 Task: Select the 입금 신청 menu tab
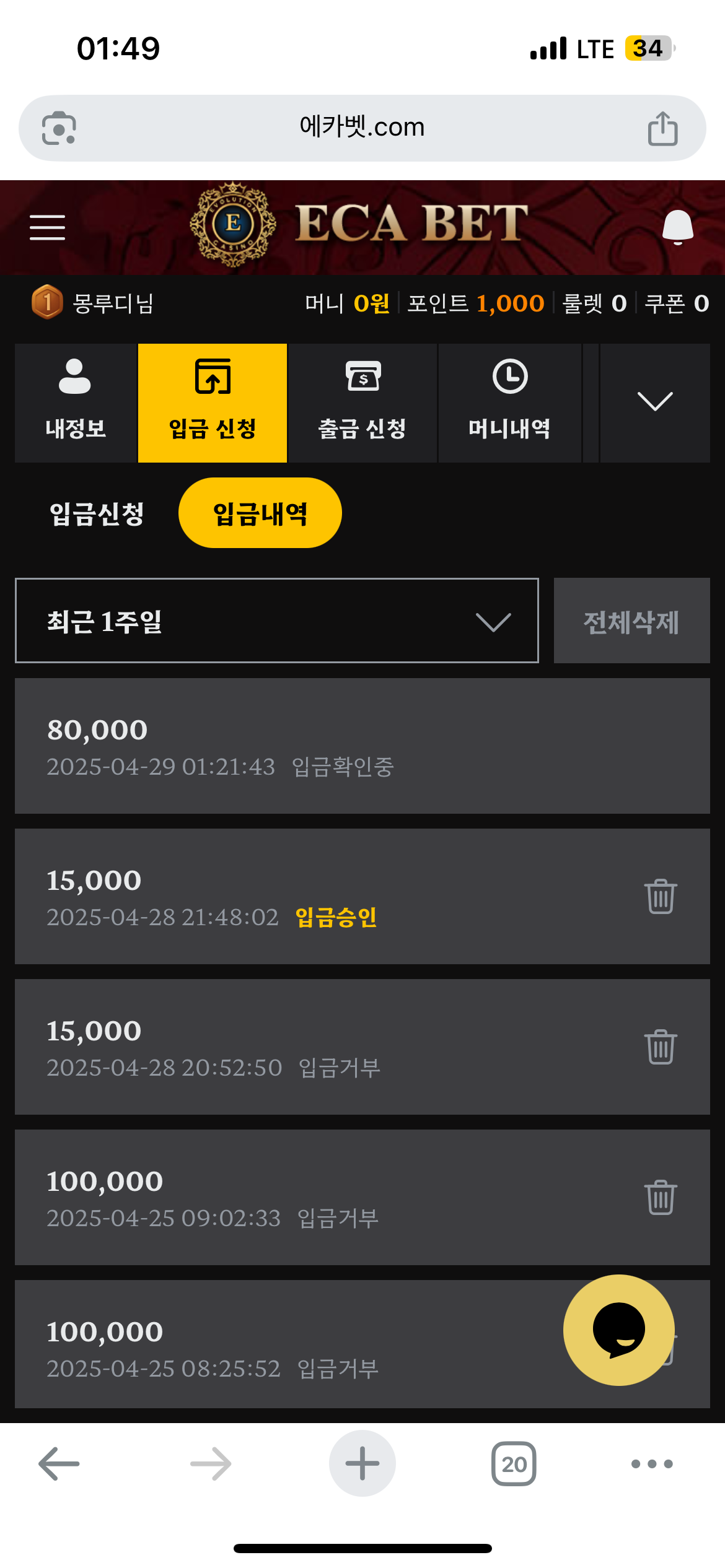click(213, 403)
